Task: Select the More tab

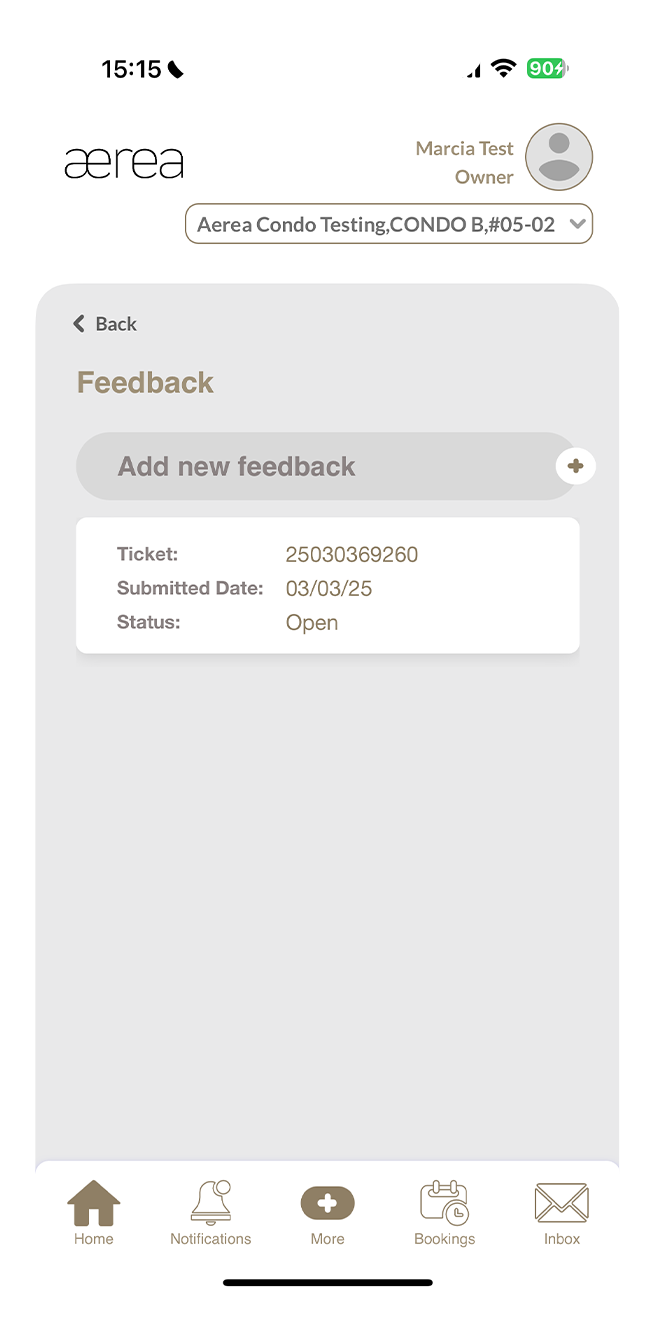Action: 327,1213
